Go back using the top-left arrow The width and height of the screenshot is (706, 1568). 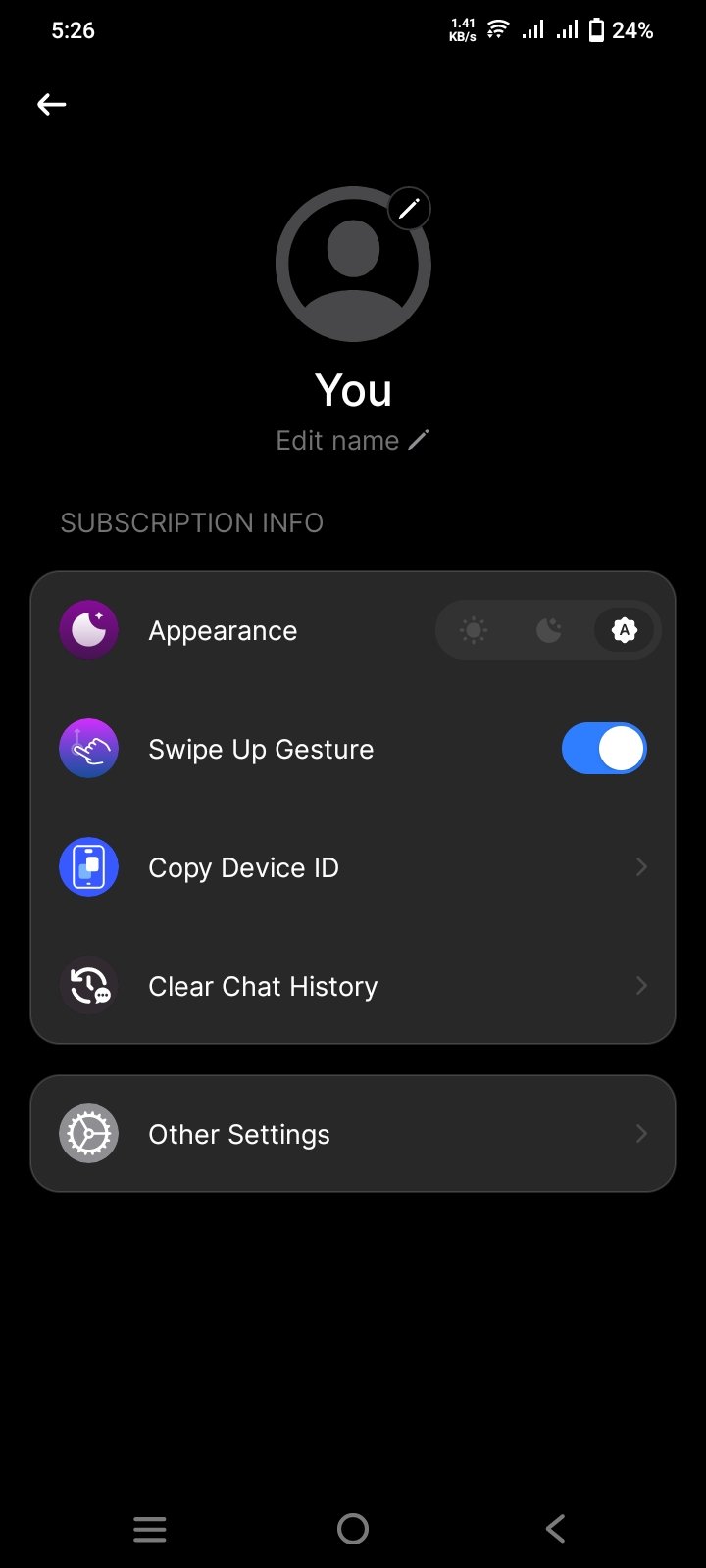coord(51,104)
